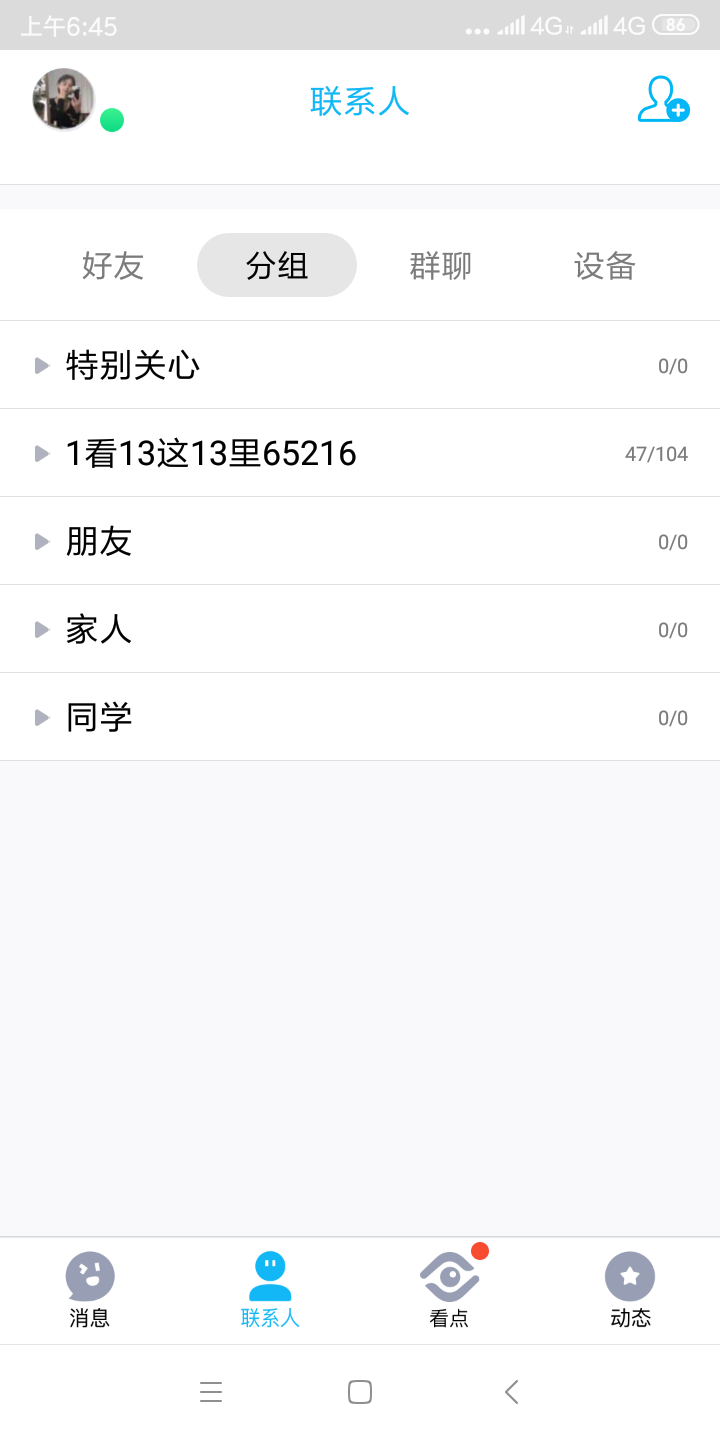Expand the 特别关心 group
Image resolution: width=720 pixels, height=1440 pixels.
(360, 365)
